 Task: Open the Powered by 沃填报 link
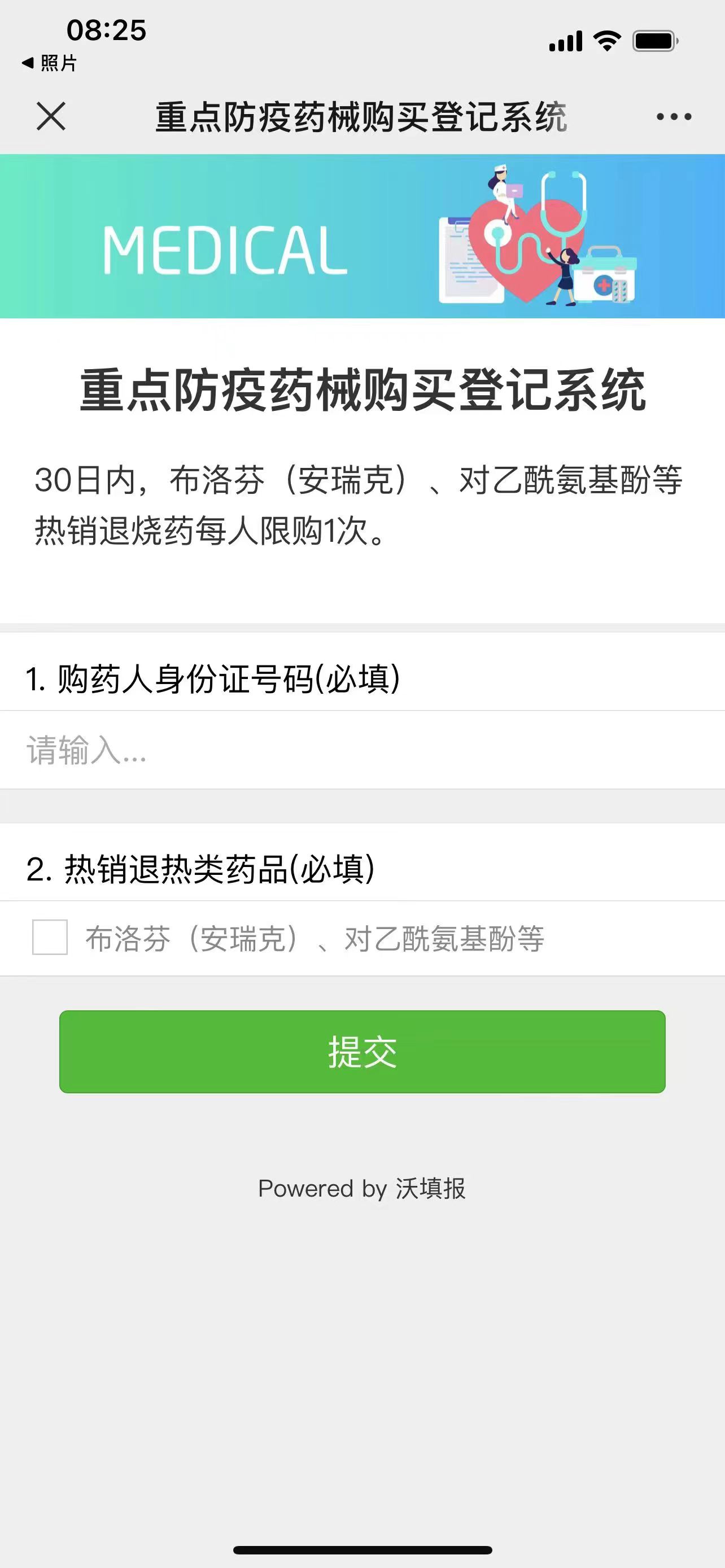(x=362, y=1188)
